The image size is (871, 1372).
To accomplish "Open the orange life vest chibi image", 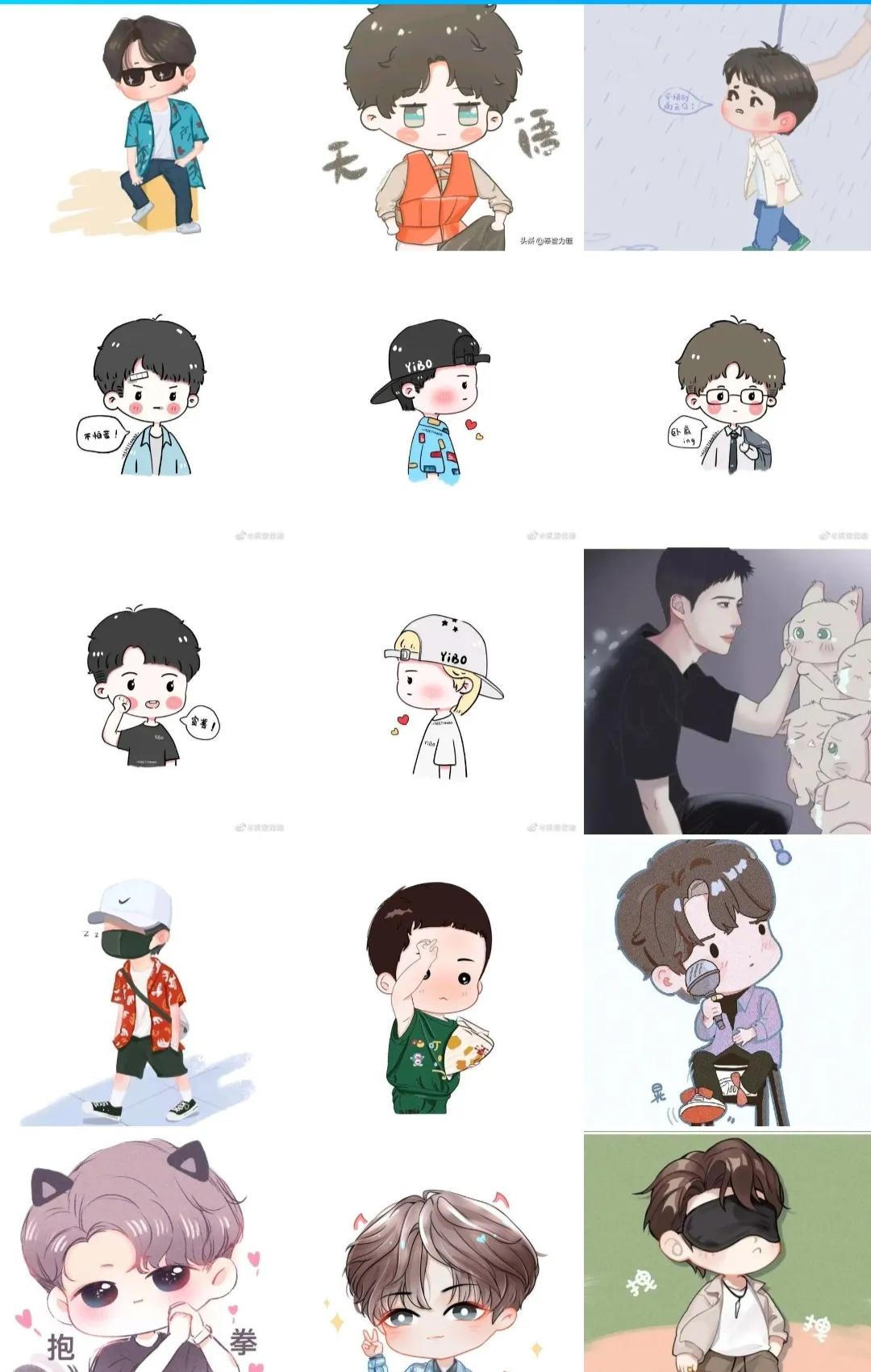I will [x=435, y=127].
